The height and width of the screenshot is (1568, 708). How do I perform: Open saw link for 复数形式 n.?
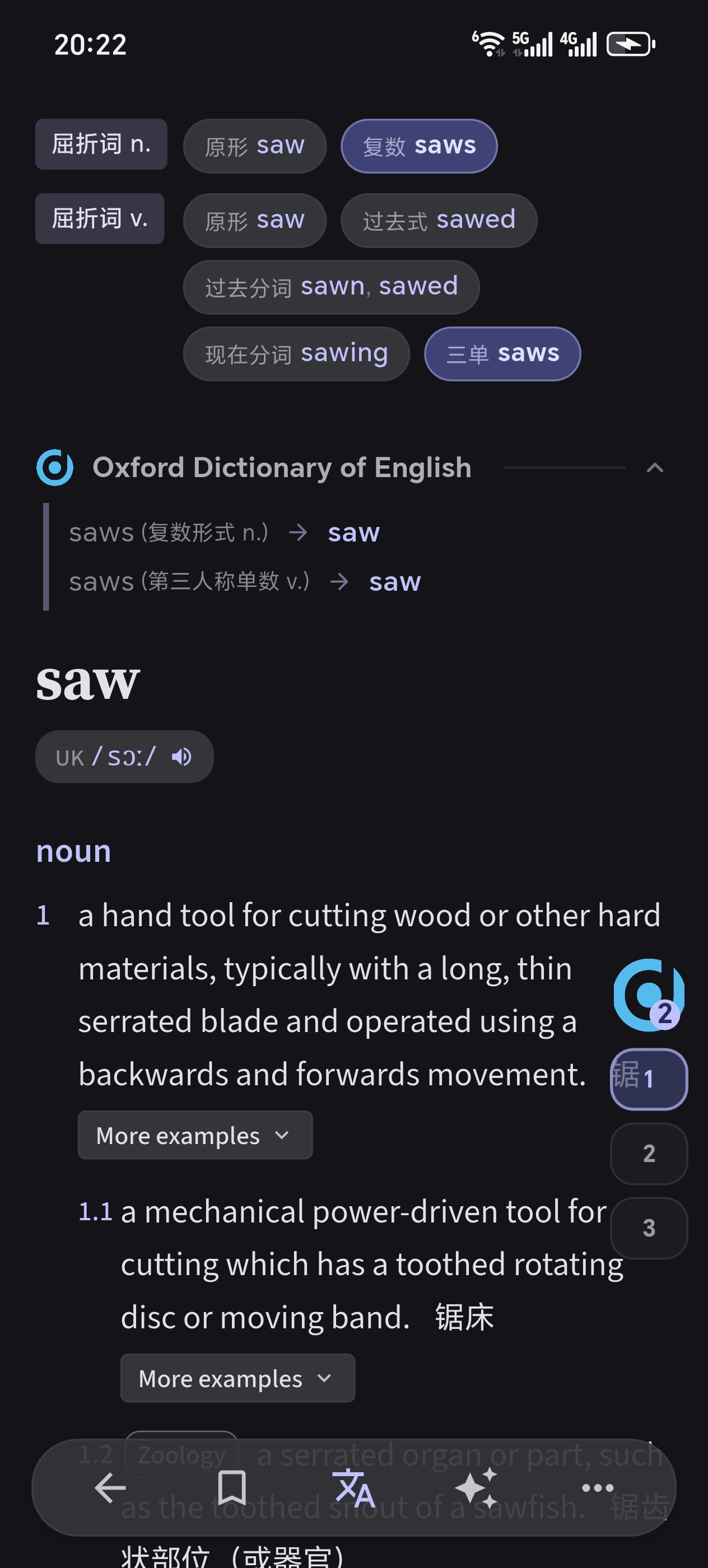click(353, 533)
